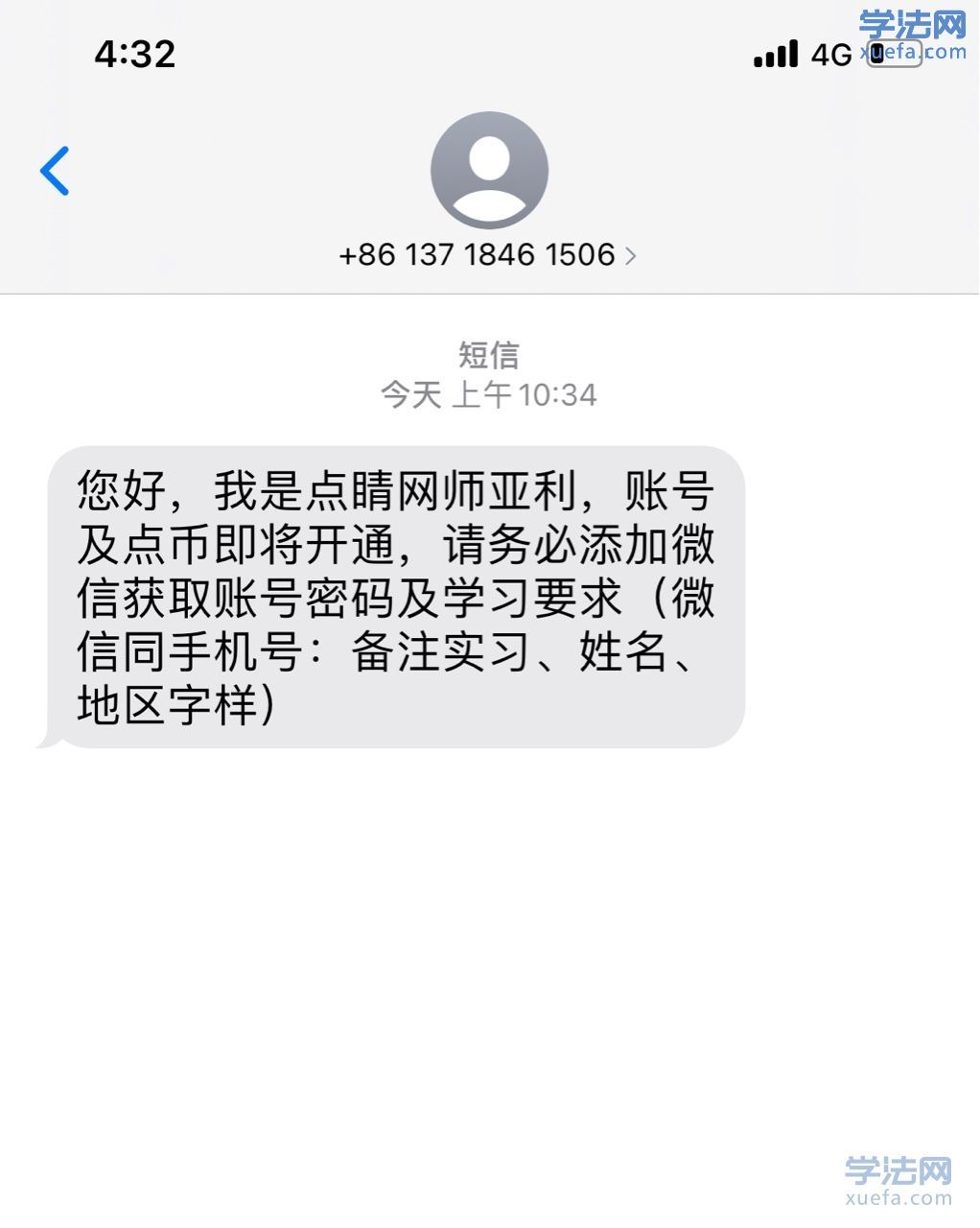The image size is (980, 1228).
Task: Go back to the messages list
Action: (x=55, y=172)
